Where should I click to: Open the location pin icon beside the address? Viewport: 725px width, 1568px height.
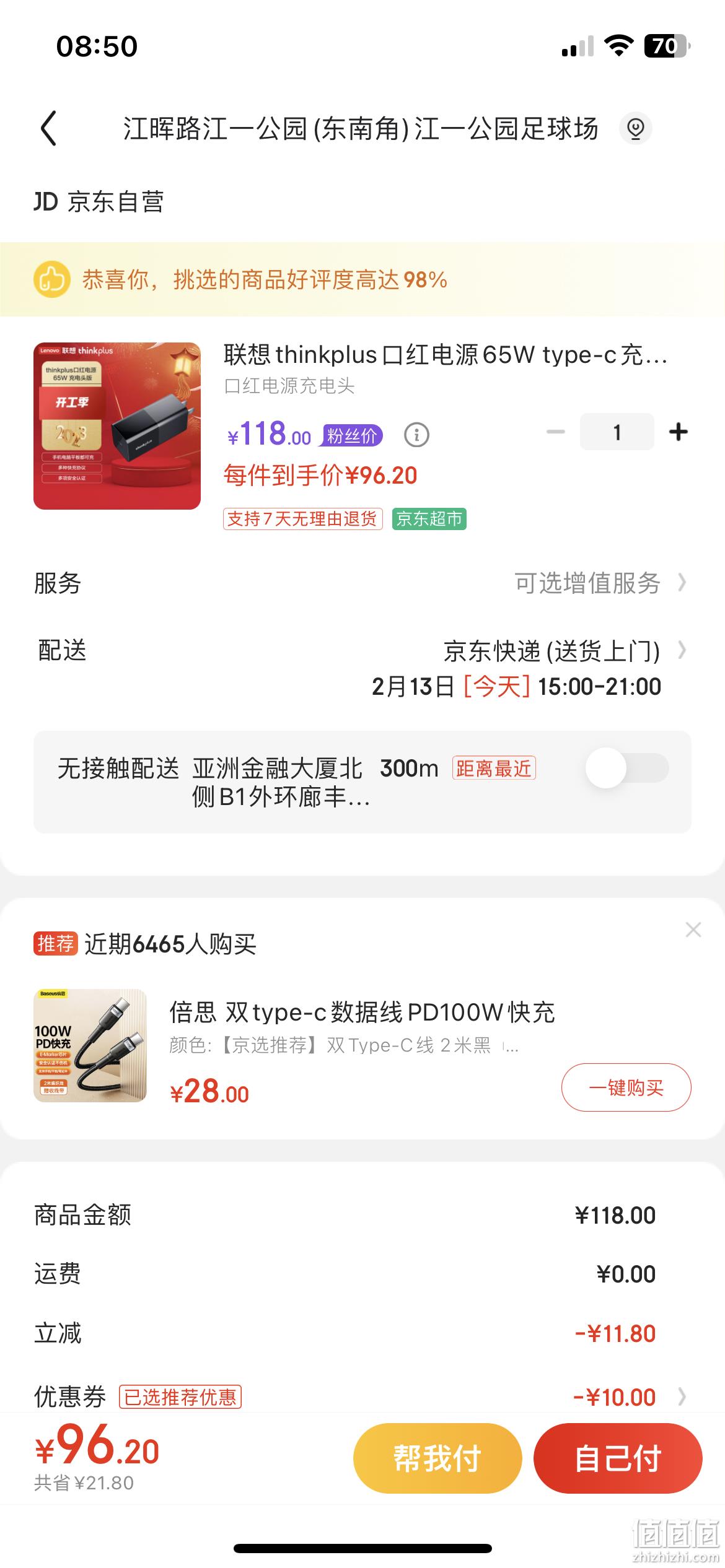(635, 128)
